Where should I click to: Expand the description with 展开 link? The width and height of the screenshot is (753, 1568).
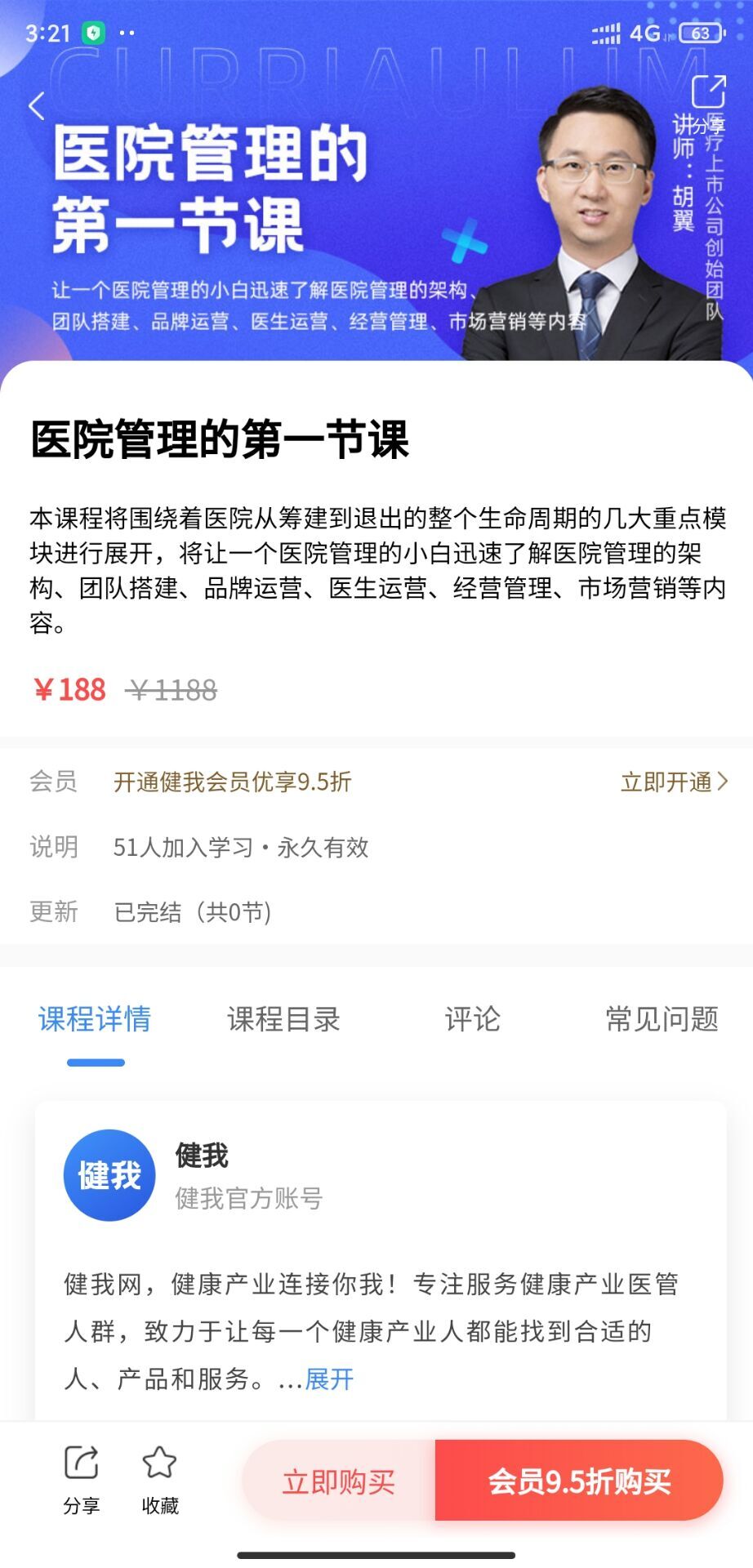326,1380
